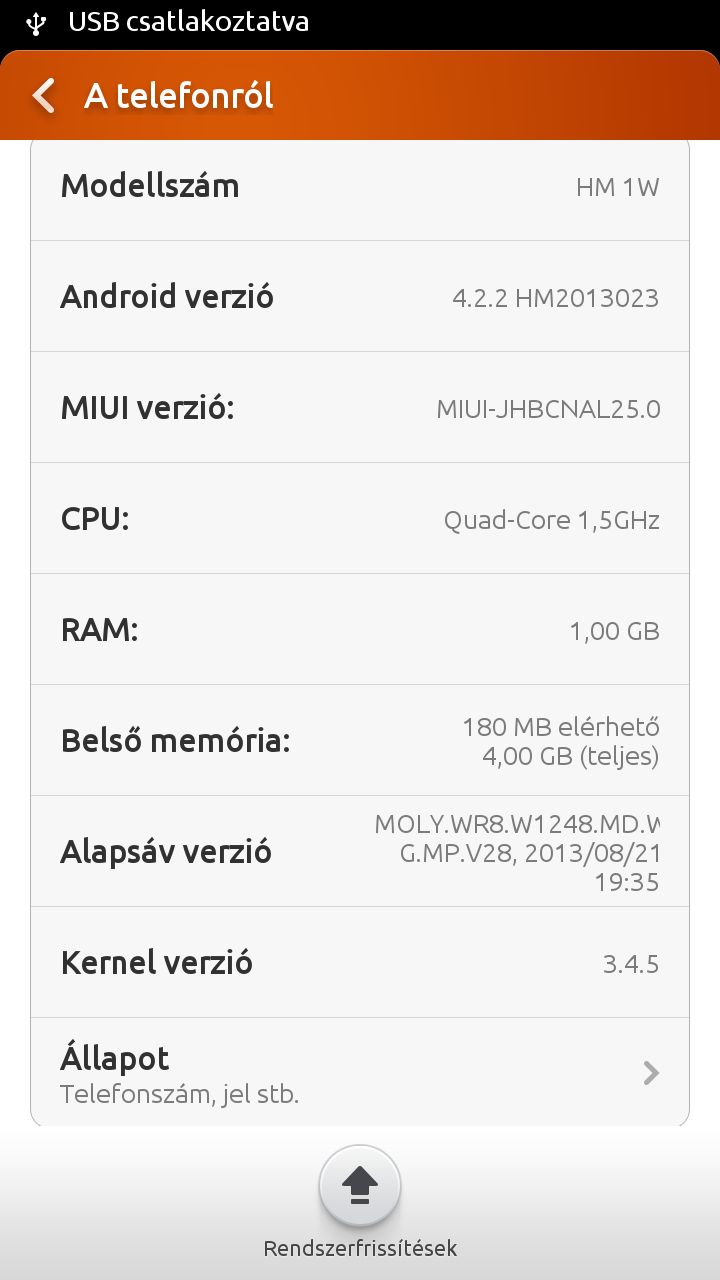This screenshot has height=1280, width=720.
Task: Tap the Rendszerfrissítések update button
Action: tap(360, 1186)
